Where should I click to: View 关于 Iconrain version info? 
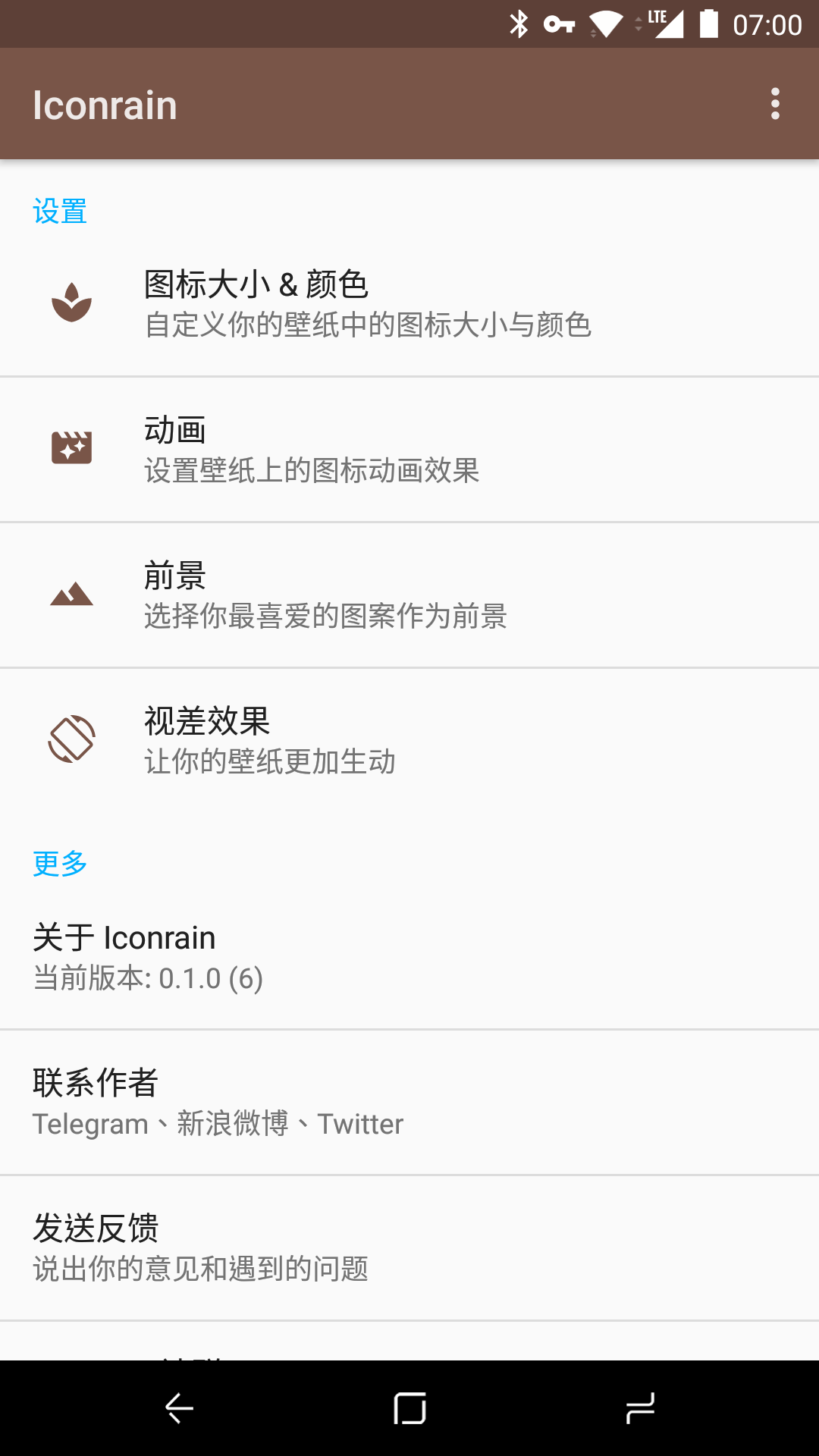point(409,957)
